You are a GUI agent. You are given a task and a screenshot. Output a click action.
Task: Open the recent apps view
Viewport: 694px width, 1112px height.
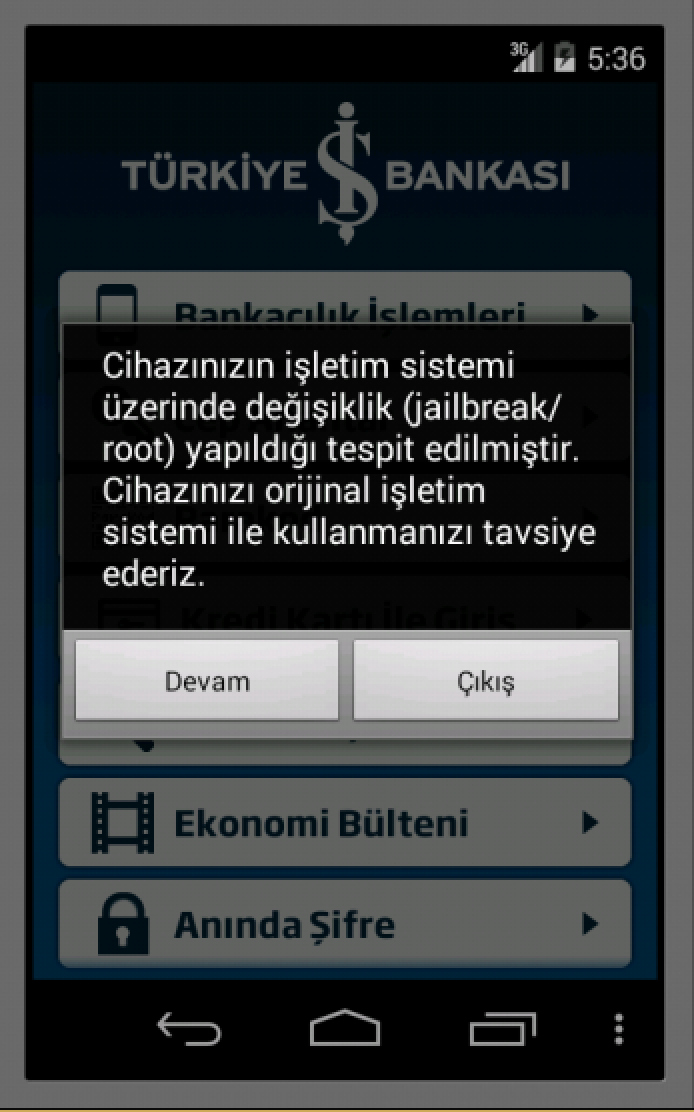pos(503,1028)
